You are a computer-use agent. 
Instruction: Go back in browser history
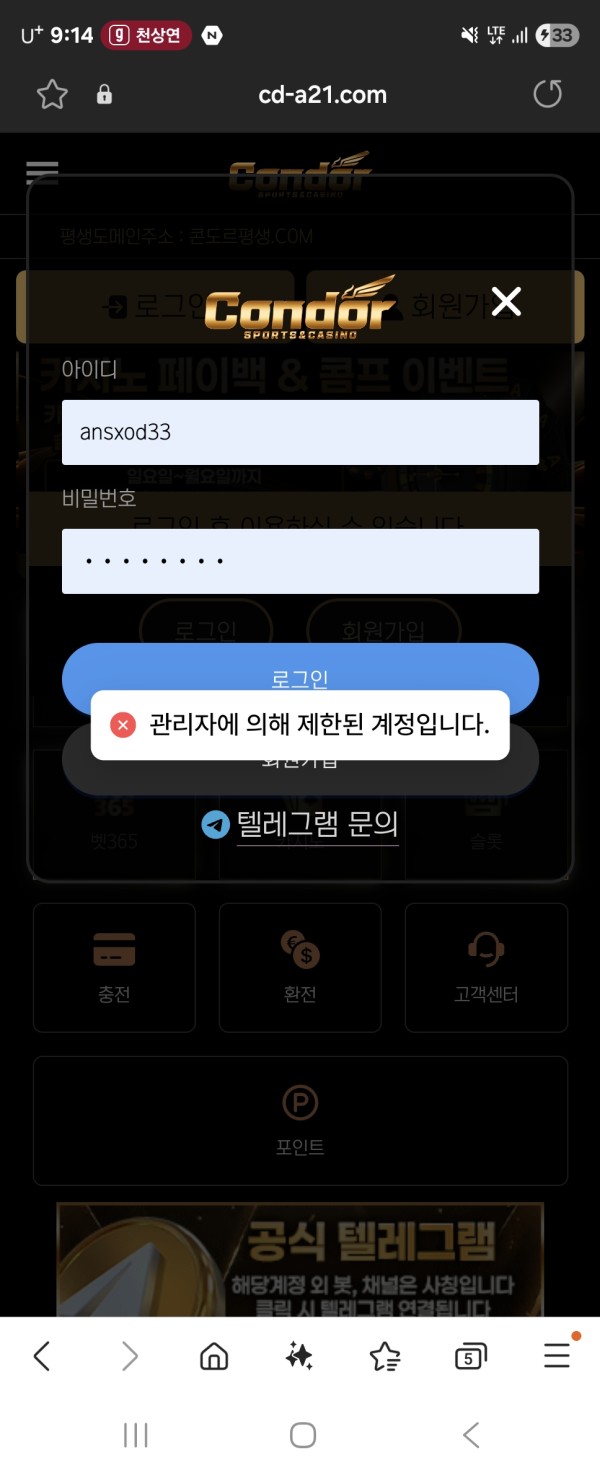click(42, 1356)
